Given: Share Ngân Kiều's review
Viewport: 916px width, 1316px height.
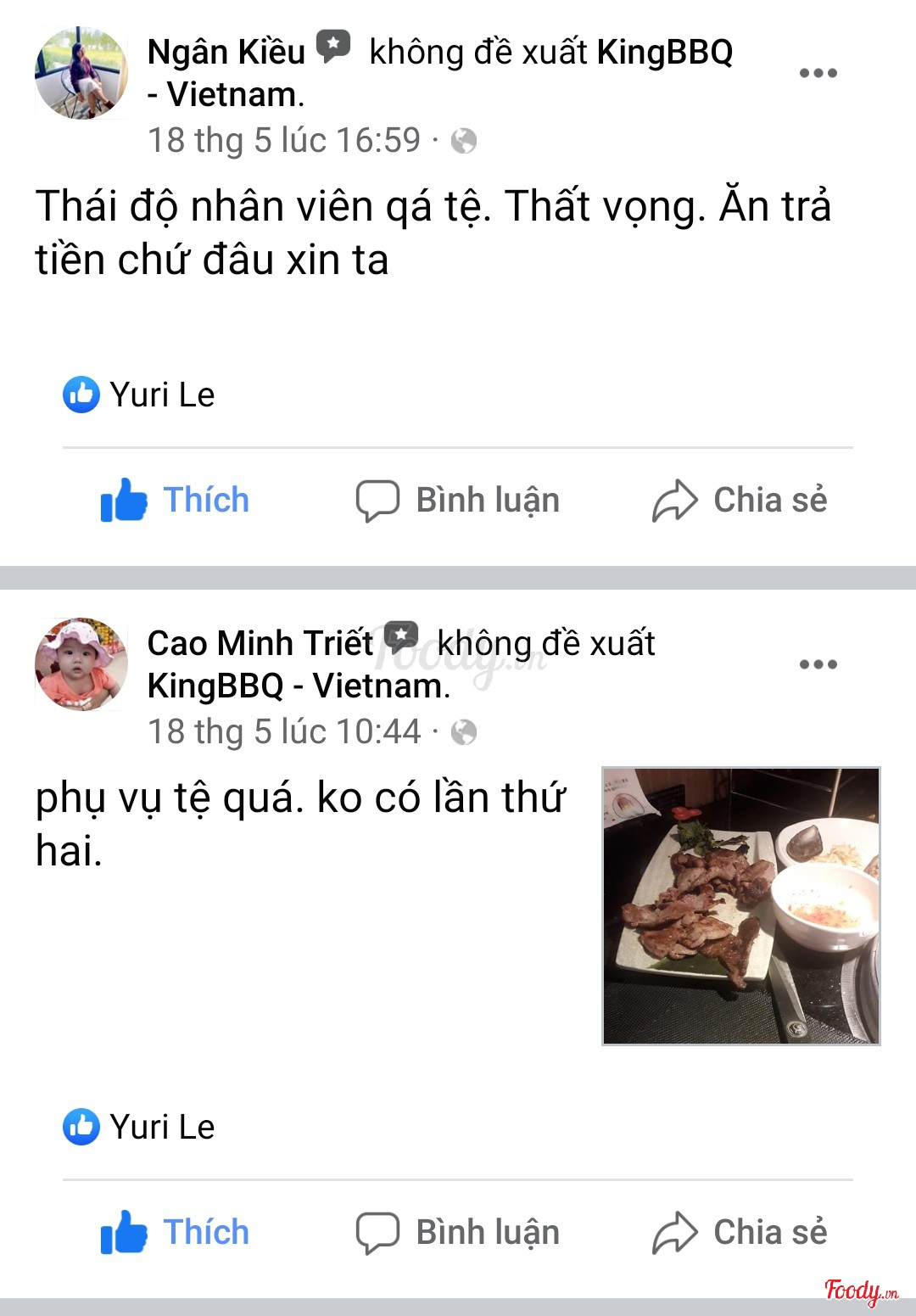Looking at the screenshot, I should click(740, 500).
